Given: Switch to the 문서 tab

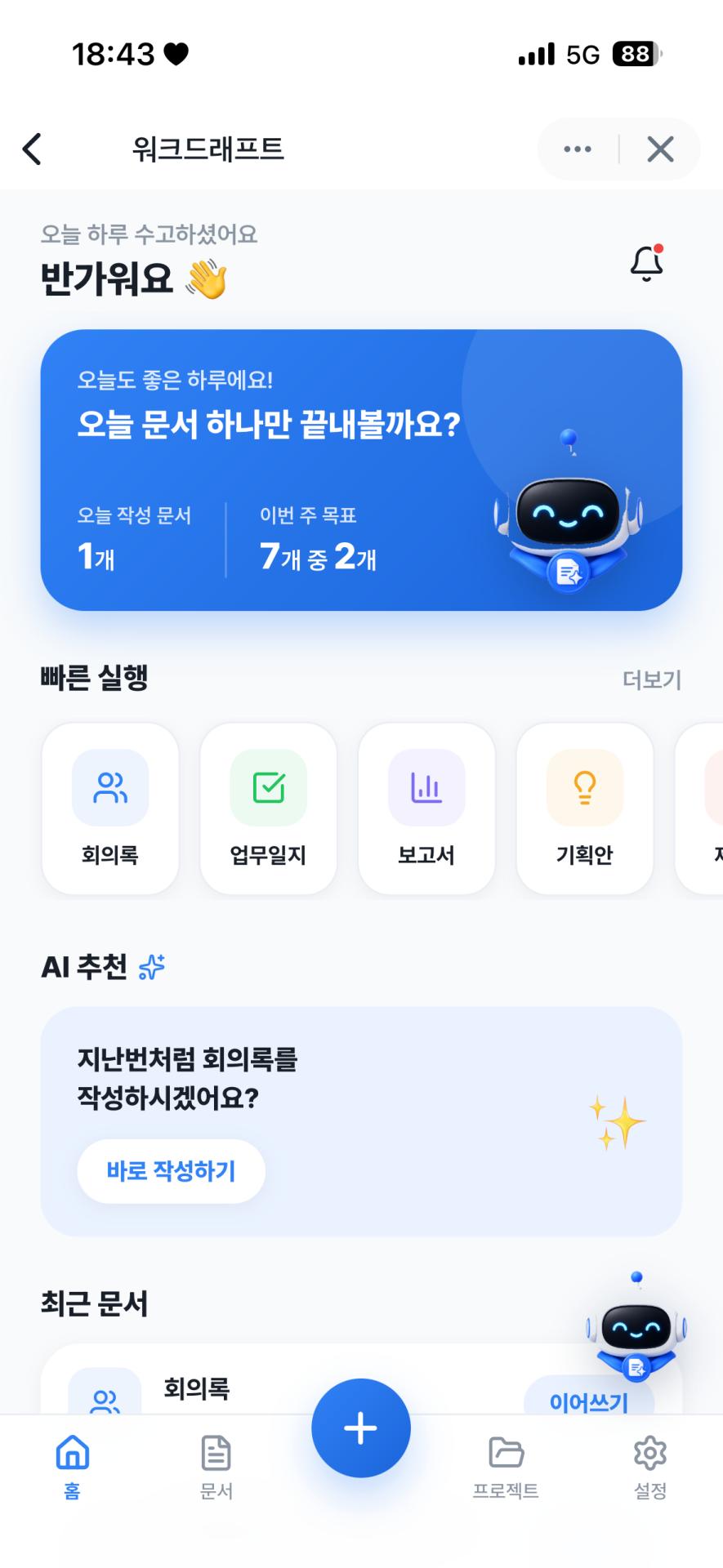Looking at the screenshot, I should coord(216,1467).
